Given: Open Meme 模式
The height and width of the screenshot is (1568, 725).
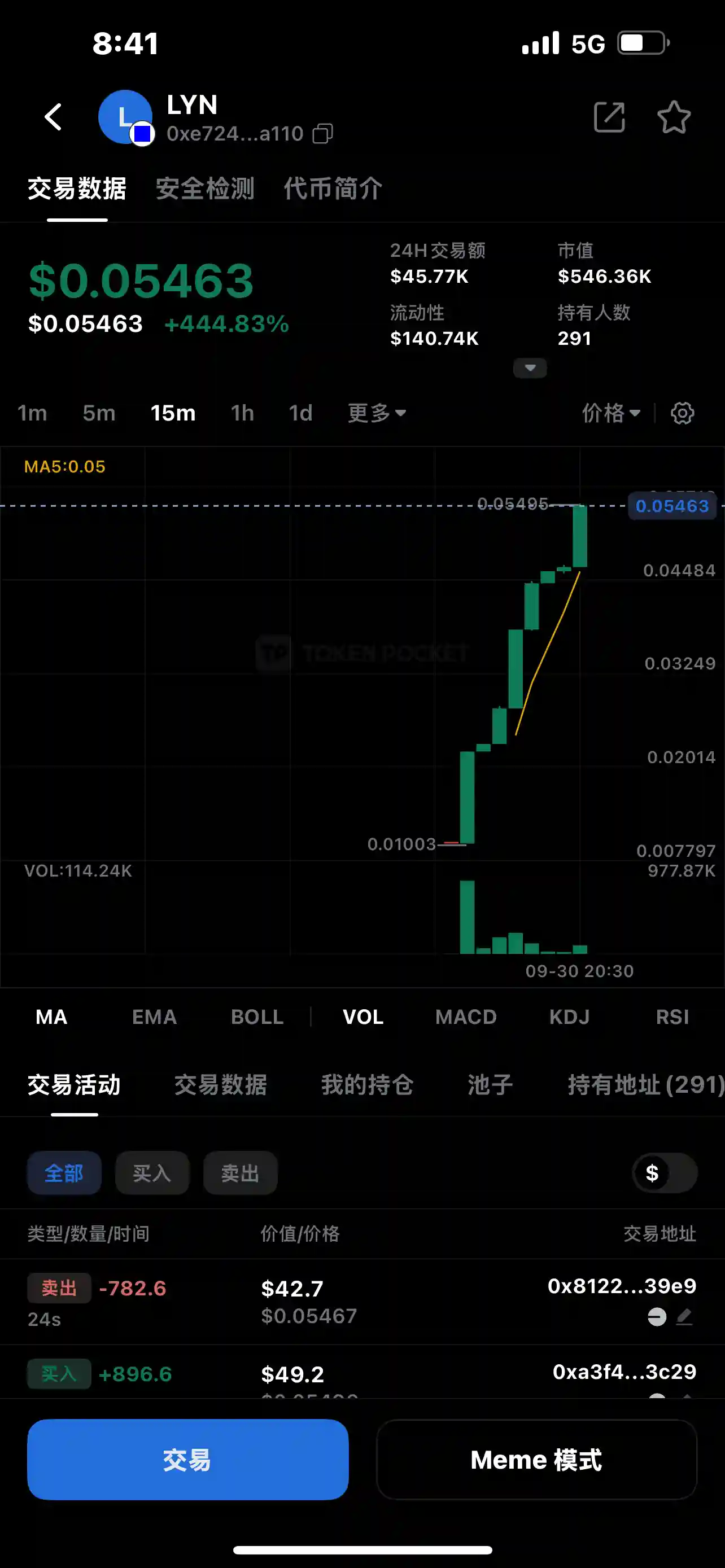Looking at the screenshot, I should (536, 1460).
